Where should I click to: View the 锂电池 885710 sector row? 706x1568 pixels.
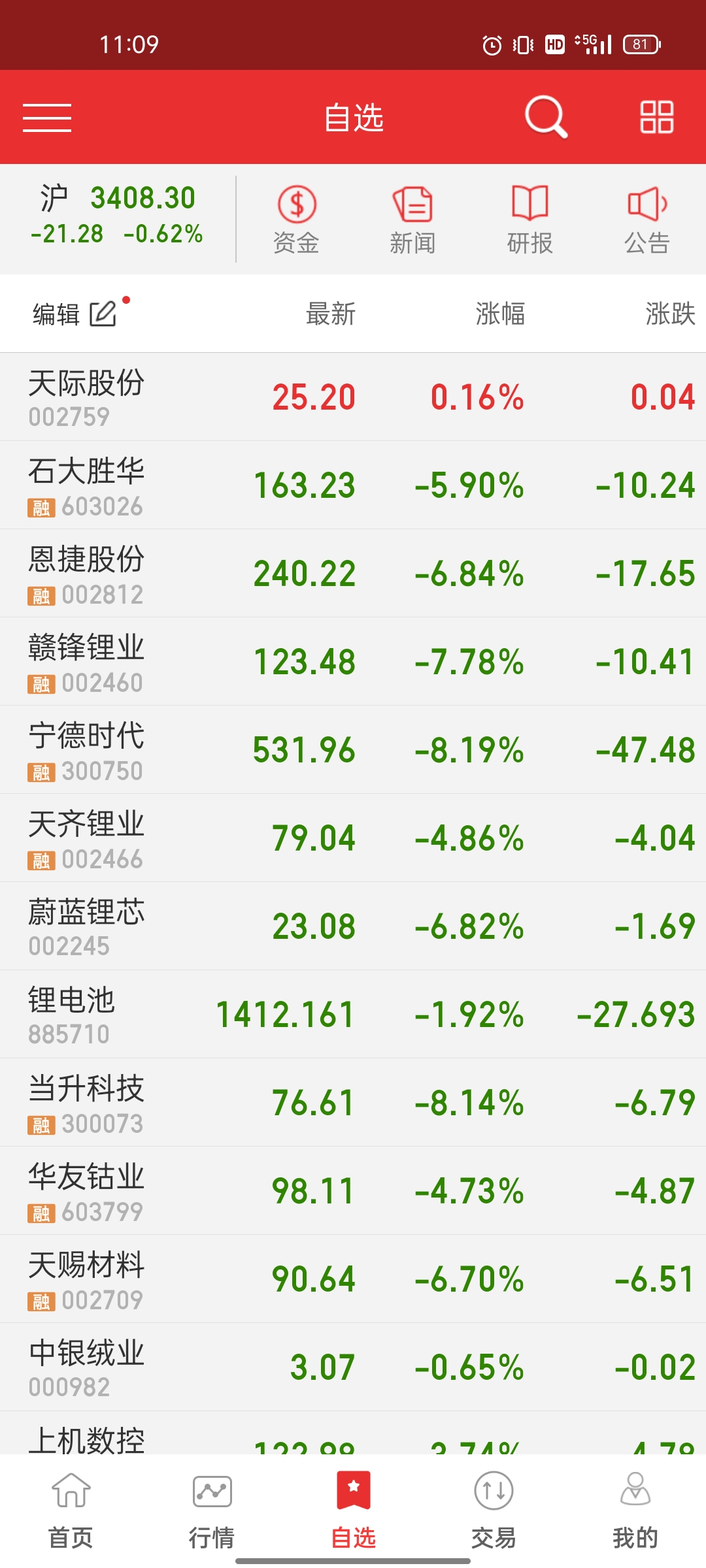click(353, 1015)
